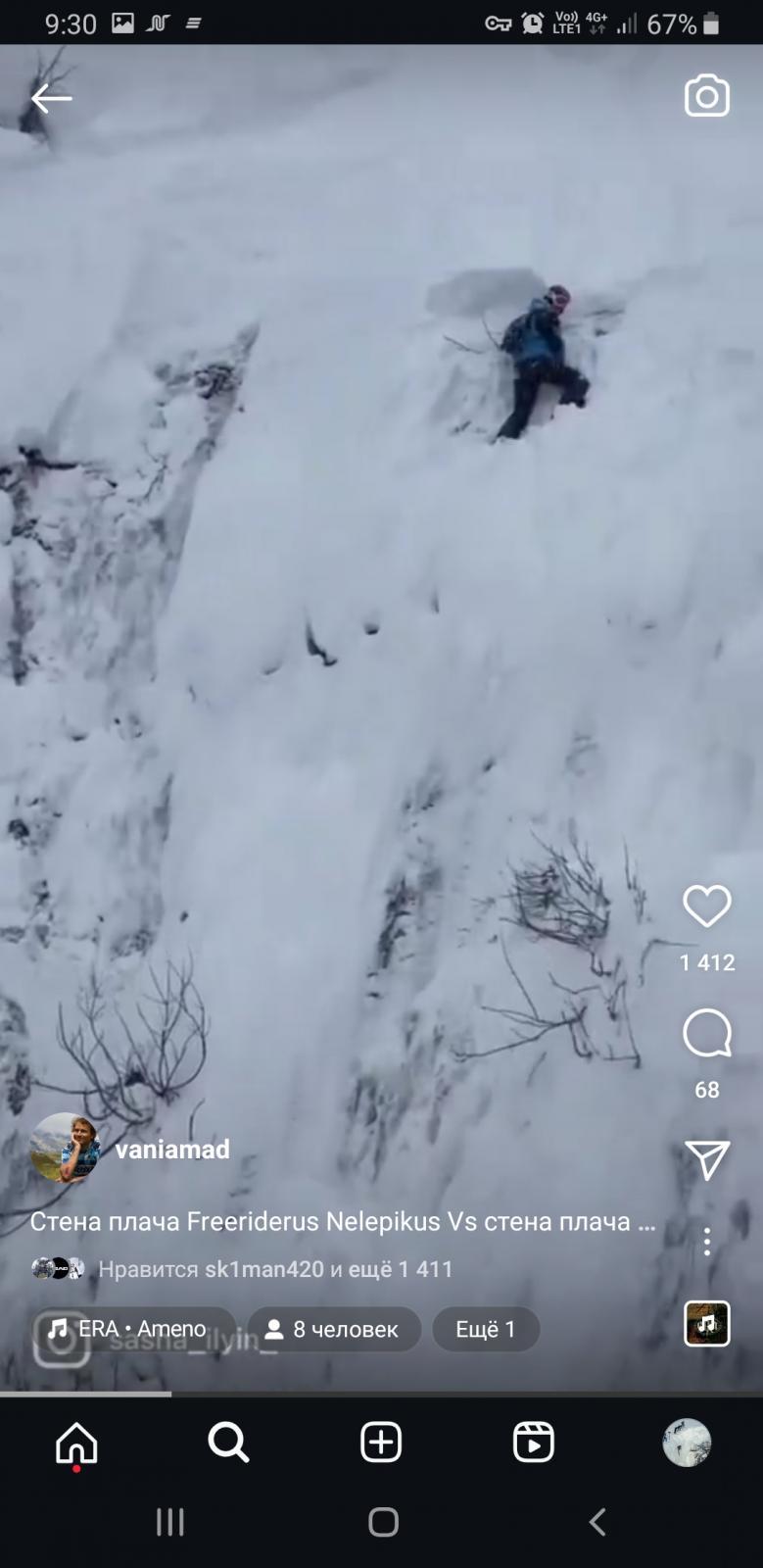Expand the caption starting with Стена плача
The height and width of the screenshot is (1568, 763).
click(343, 1221)
